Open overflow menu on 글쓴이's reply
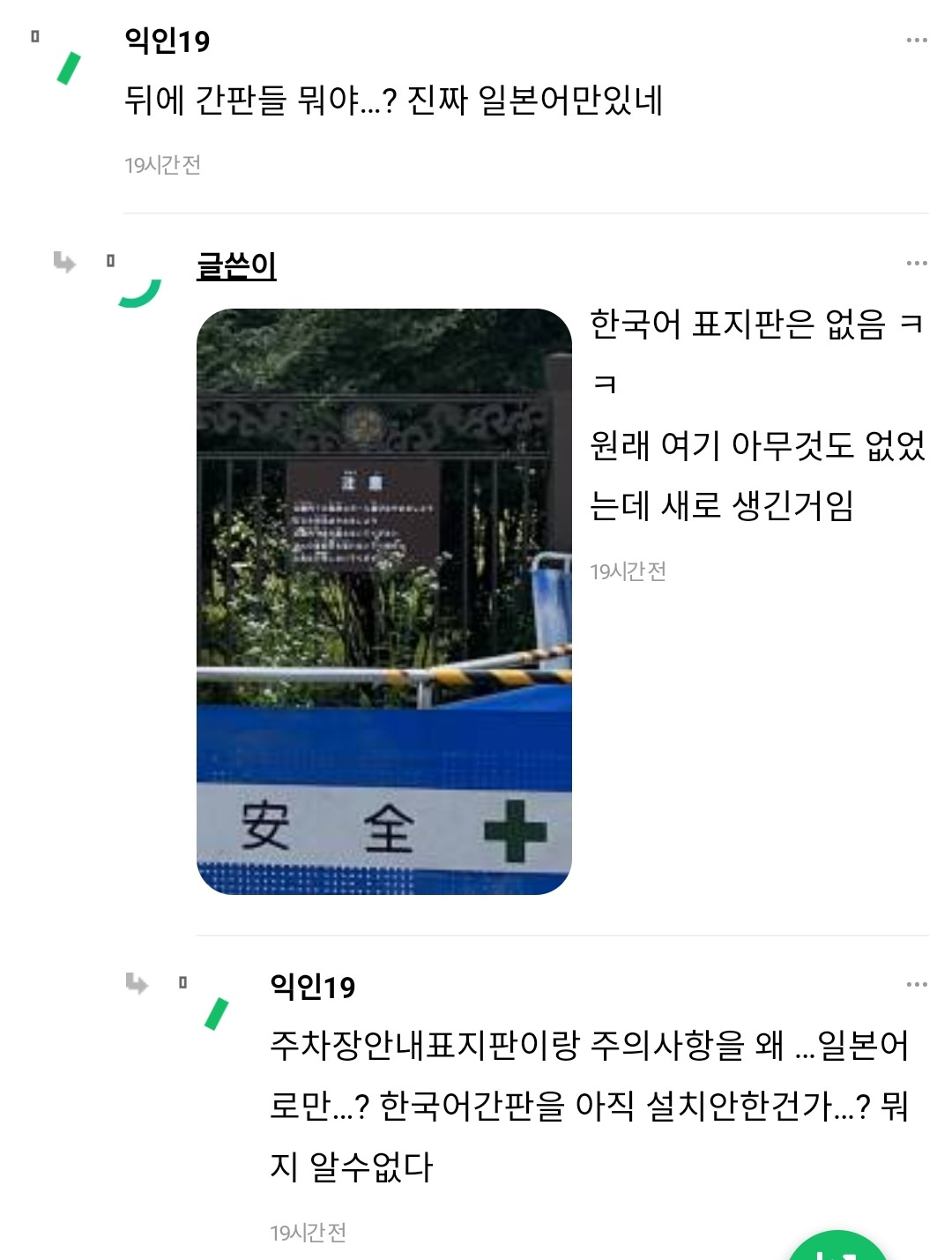Viewport: 952px width, 1260px height. [916, 263]
